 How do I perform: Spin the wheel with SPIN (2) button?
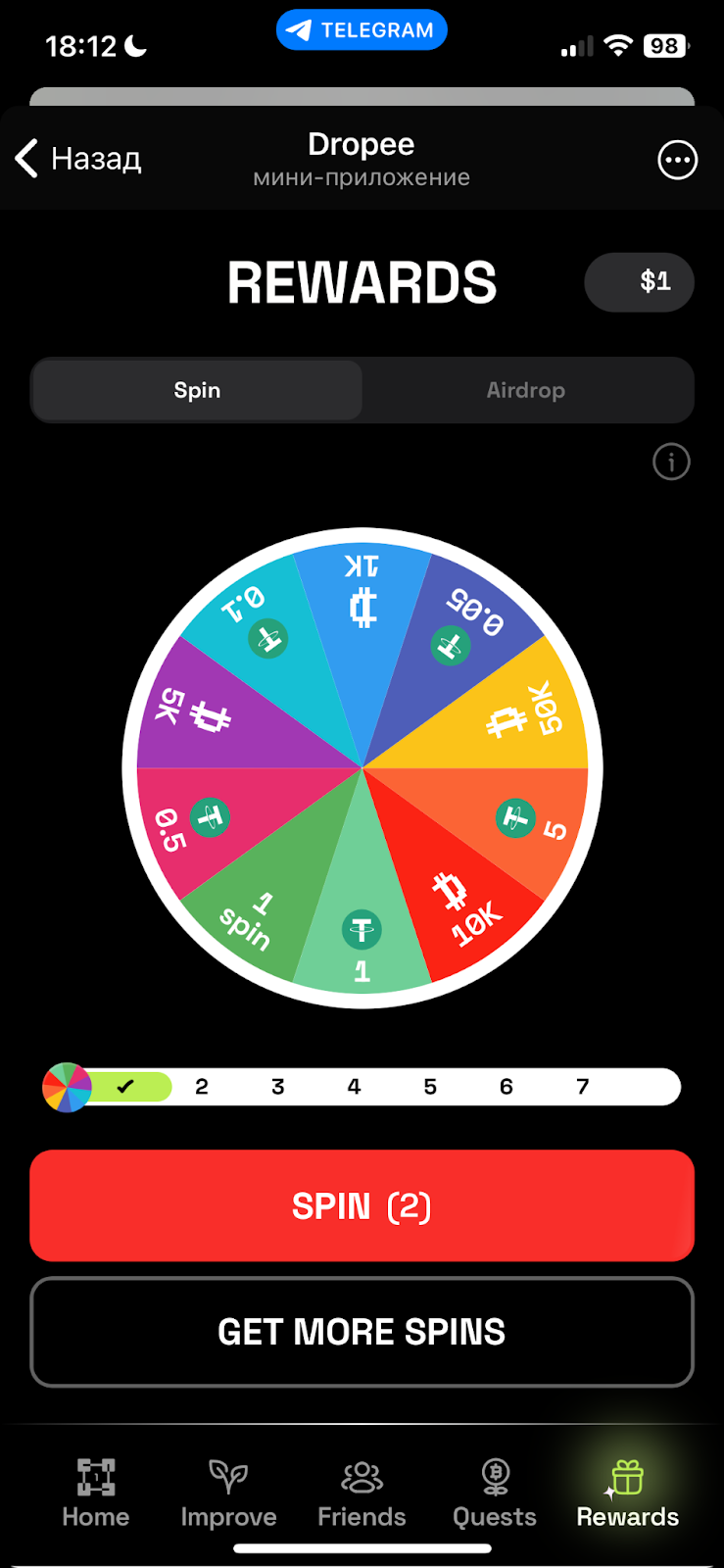tap(362, 1205)
